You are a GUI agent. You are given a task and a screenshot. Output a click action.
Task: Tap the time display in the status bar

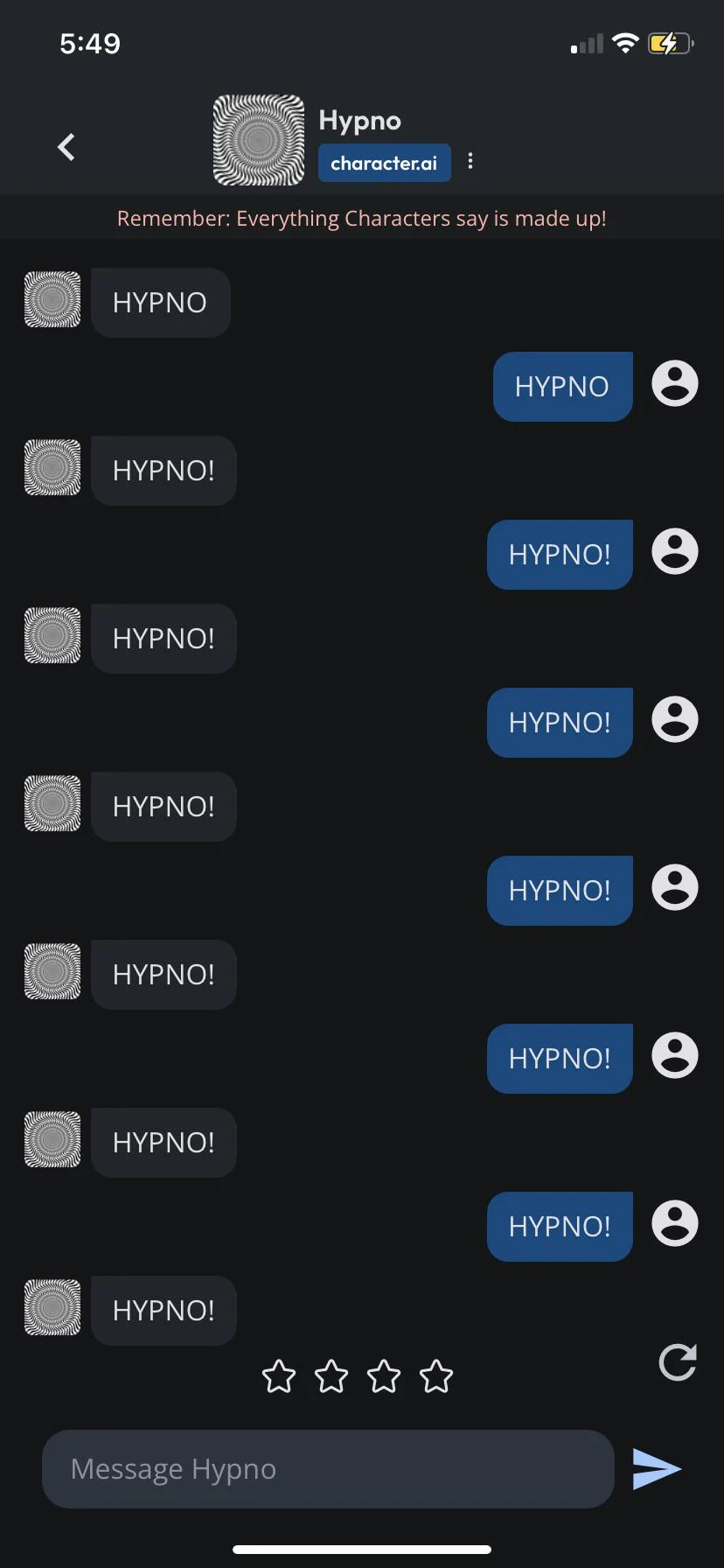(x=88, y=42)
